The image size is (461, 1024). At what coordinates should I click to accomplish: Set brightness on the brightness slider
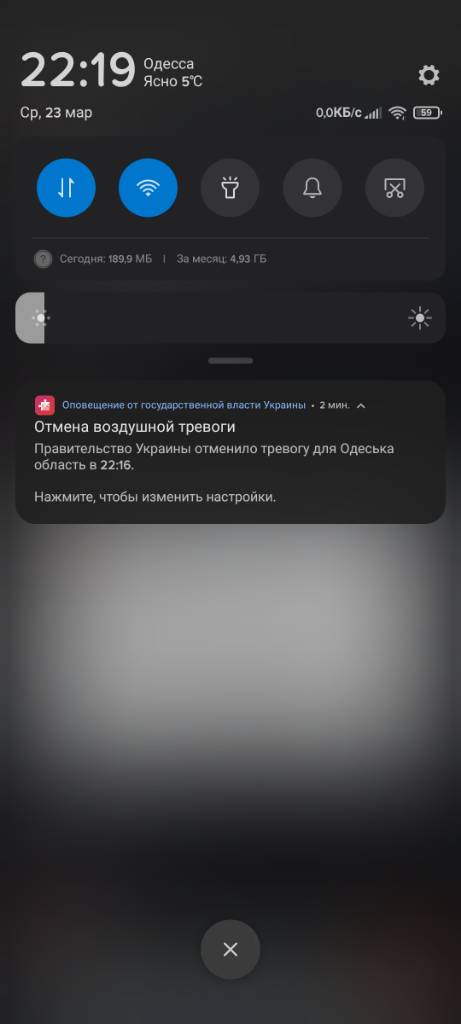[x=230, y=318]
